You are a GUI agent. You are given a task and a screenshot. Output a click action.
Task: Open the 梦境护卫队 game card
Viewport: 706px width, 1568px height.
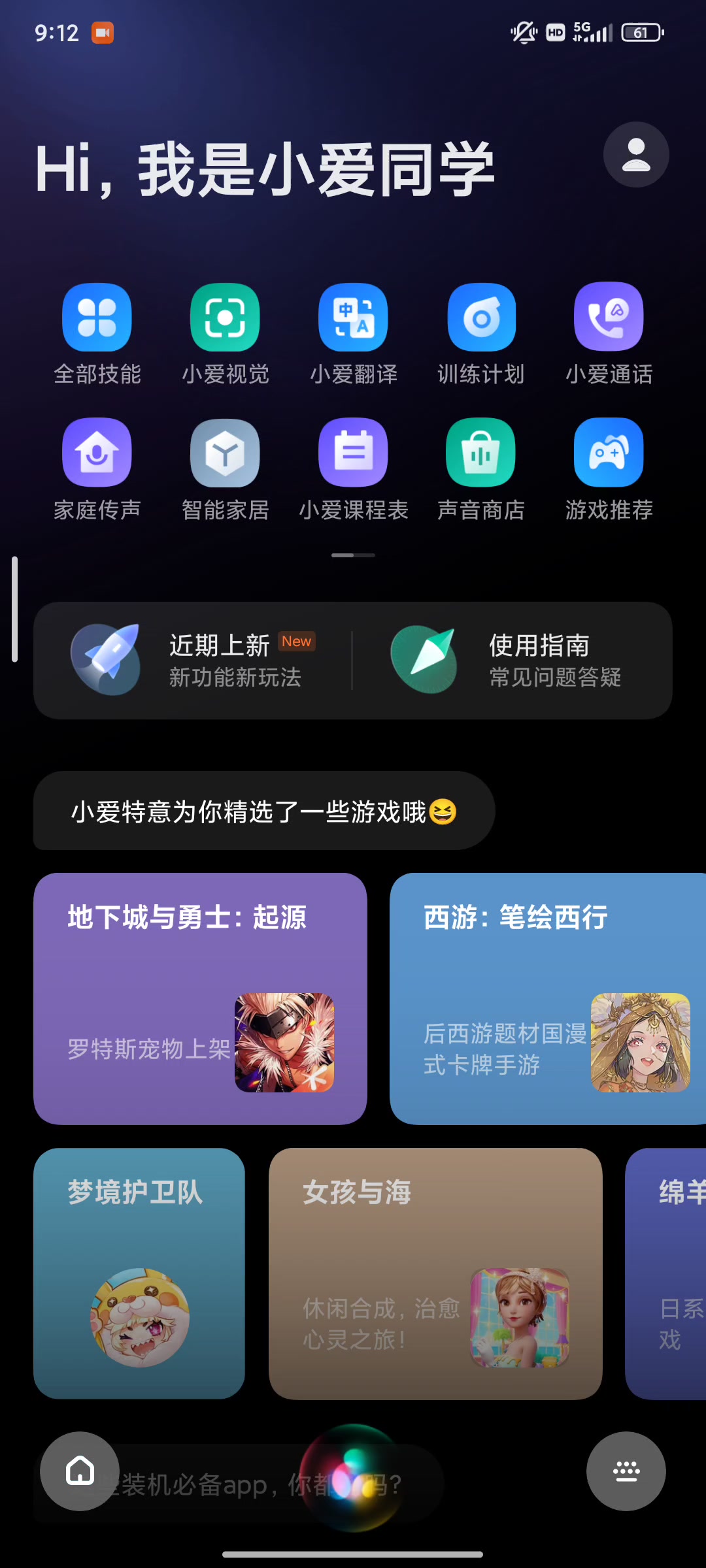[x=139, y=1273]
